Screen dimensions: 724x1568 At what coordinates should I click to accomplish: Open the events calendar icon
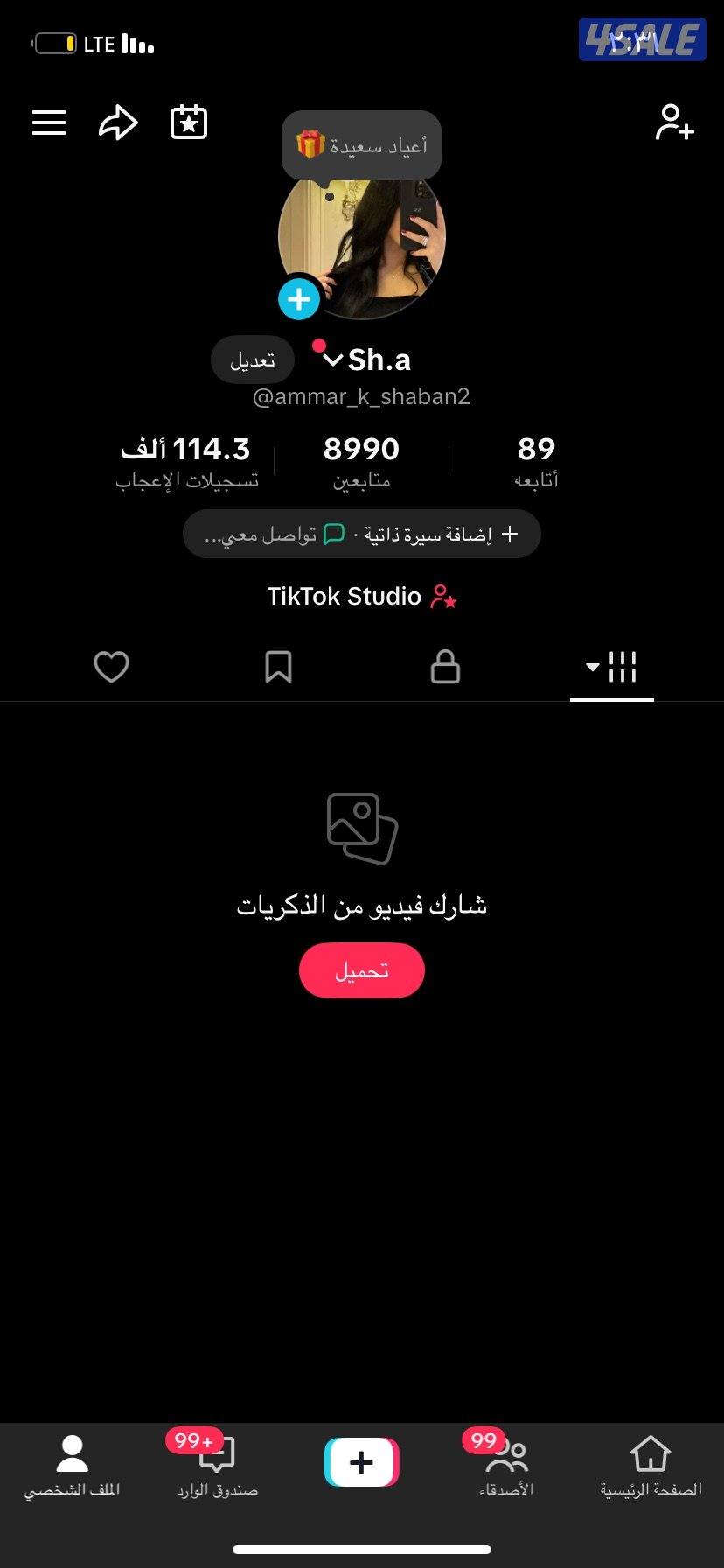click(x=187, y=122)
